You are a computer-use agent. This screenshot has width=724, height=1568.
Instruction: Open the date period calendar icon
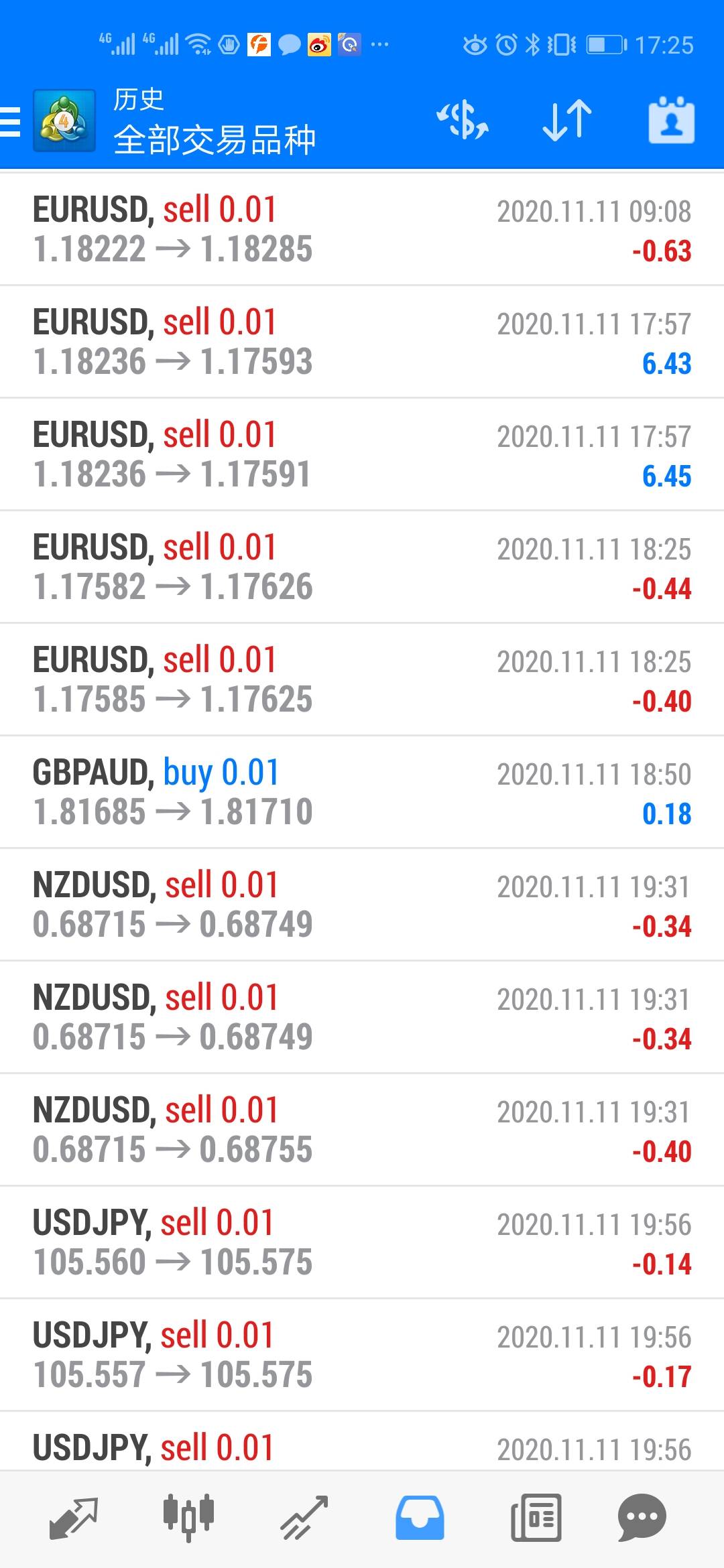pos(671,121)
